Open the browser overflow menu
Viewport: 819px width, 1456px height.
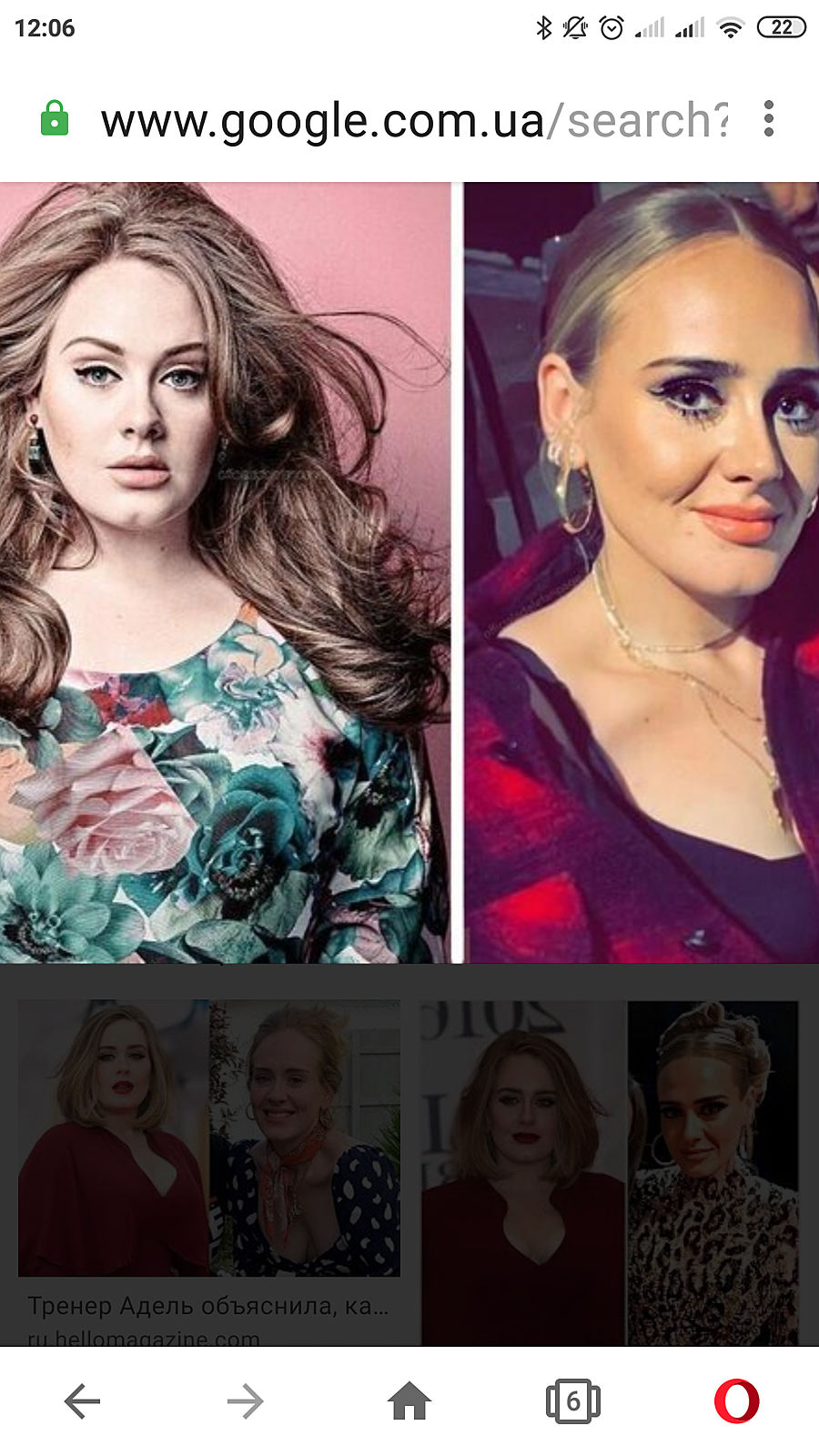(x=769, y=119)
